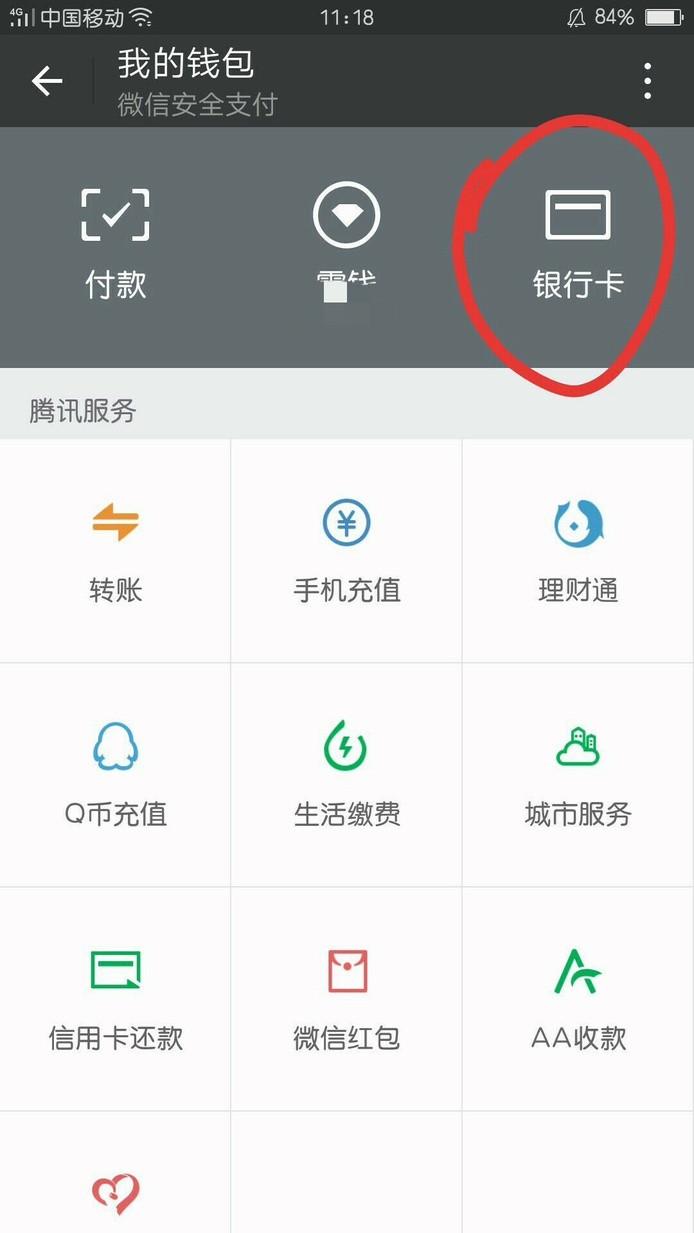Viewport: 694px width, 1233px height.
Task: Open the three-dot overflow menu
Action: pos(648,81)
